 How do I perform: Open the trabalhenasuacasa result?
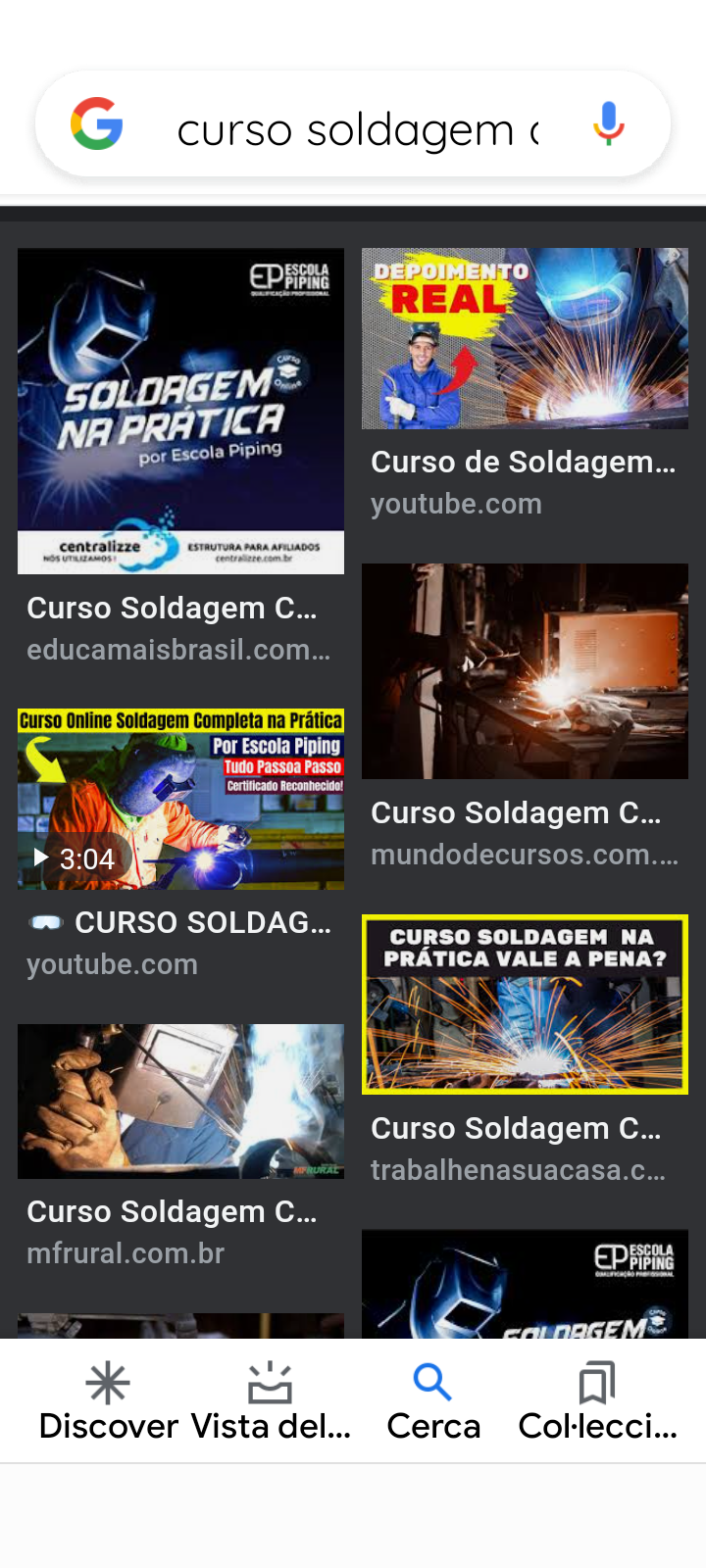tap(525, 1004)
